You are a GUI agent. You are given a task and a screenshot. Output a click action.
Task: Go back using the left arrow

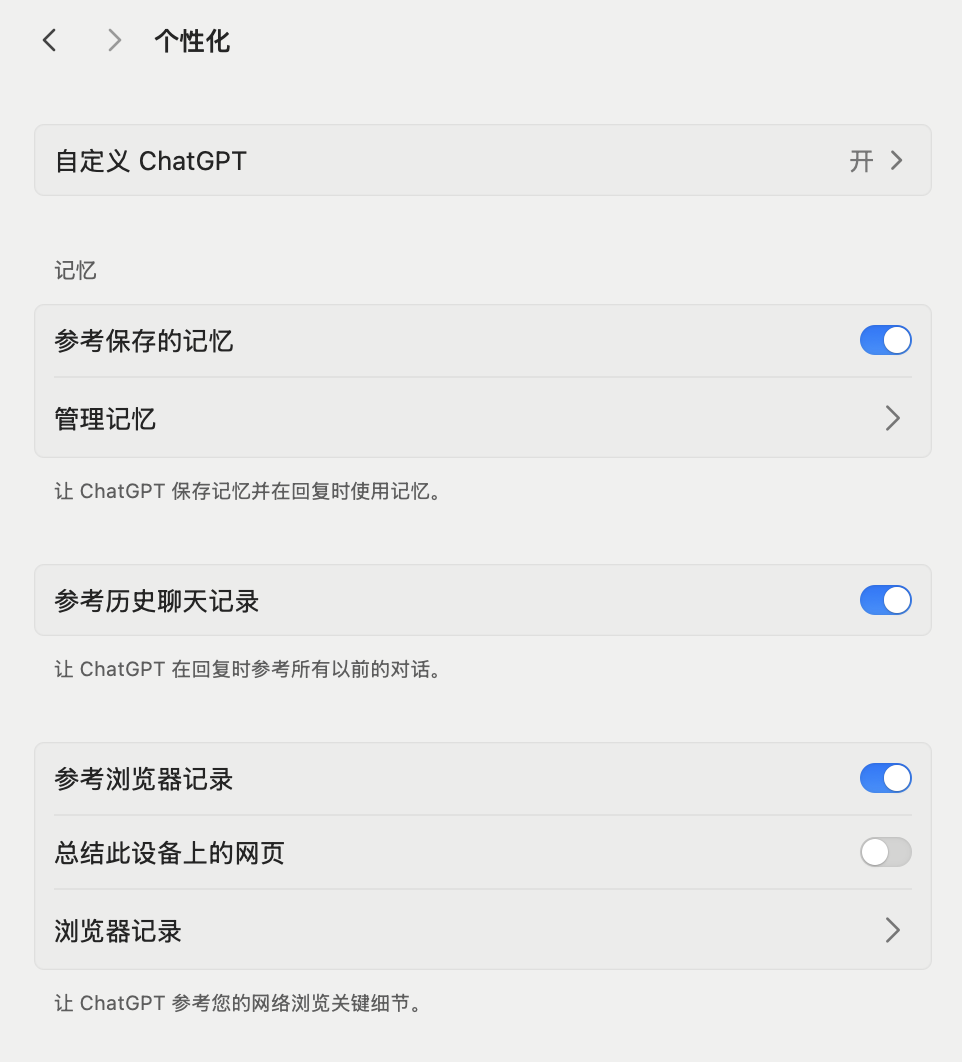pos(50,41)
